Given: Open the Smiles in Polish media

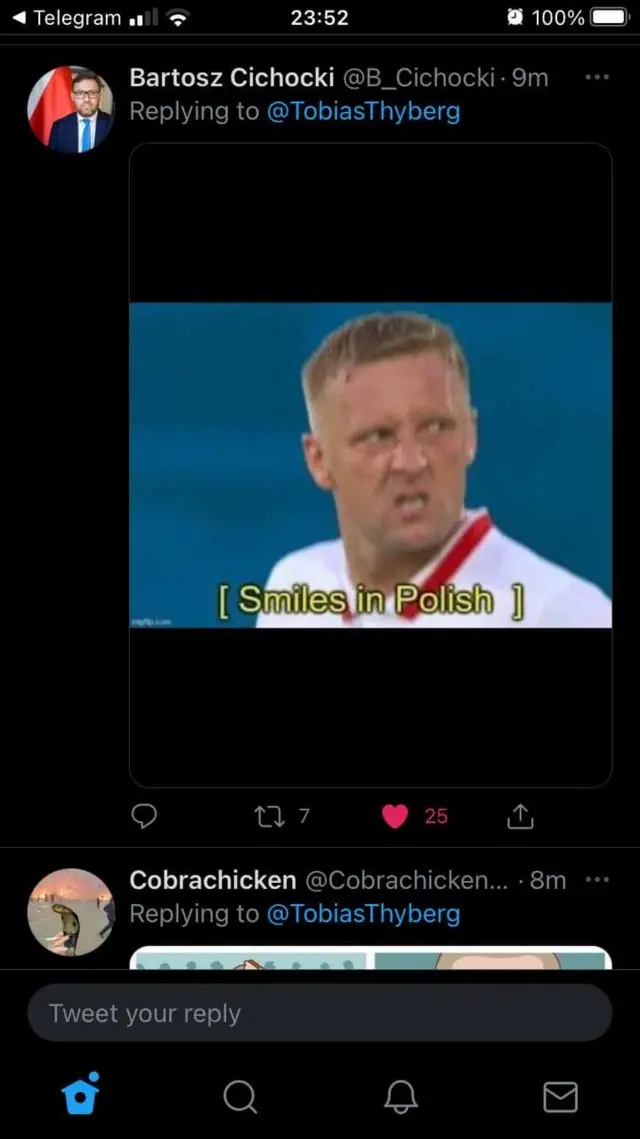Looking at the screenshot, I should 370,465.
